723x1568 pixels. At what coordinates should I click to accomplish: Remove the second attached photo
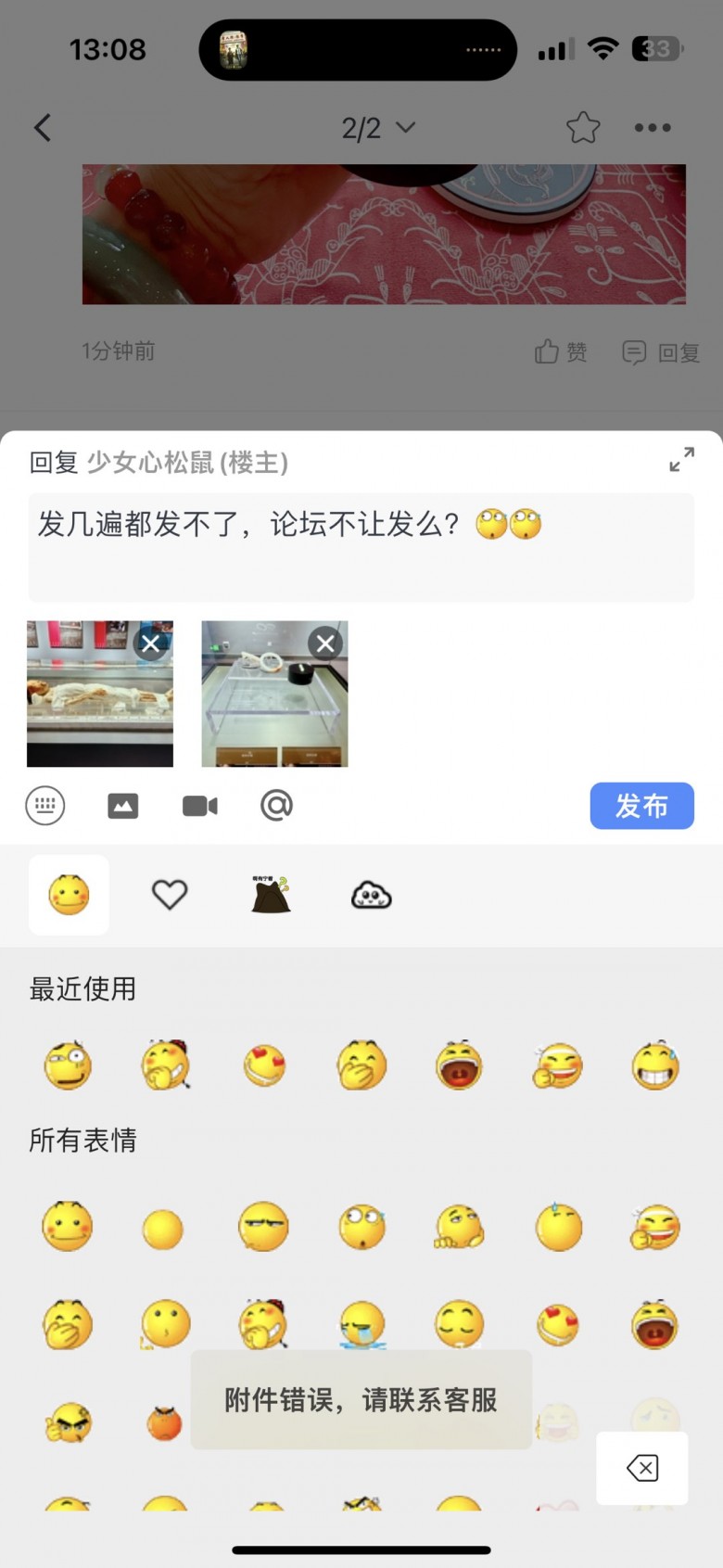click(325, 643)
